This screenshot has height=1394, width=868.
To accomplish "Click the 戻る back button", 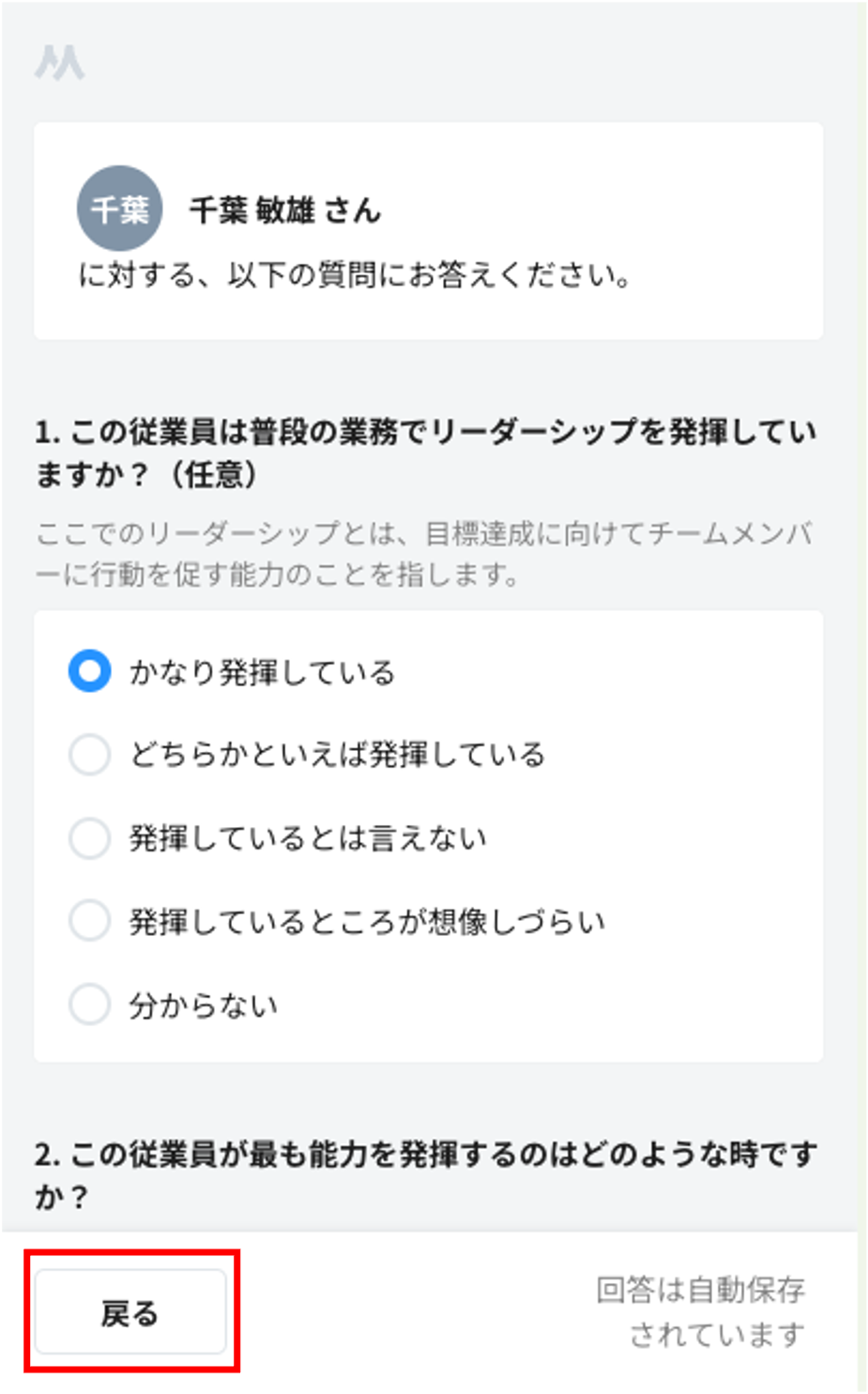I will tap(130, 1310).
